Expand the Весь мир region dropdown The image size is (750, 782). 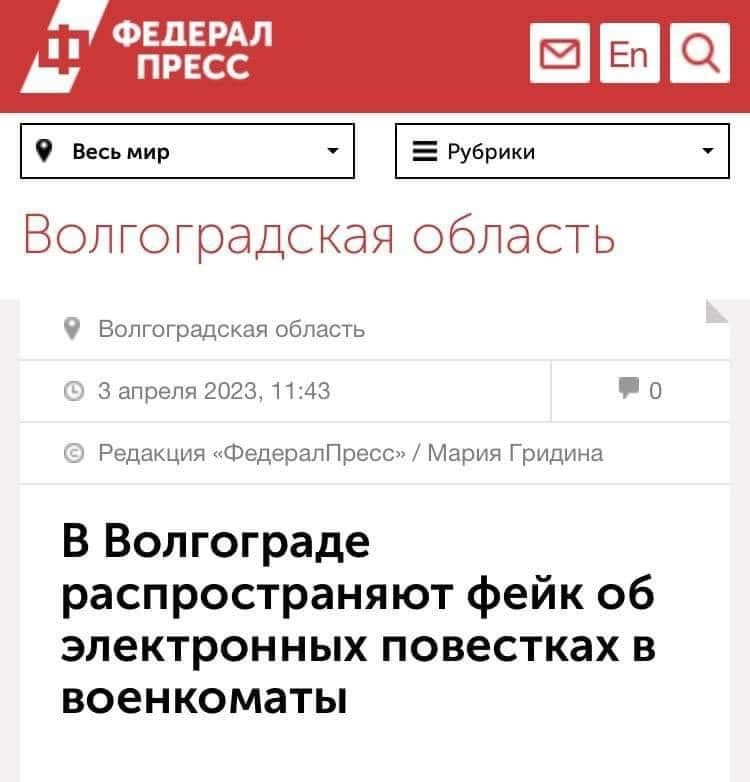click(188, 151)
